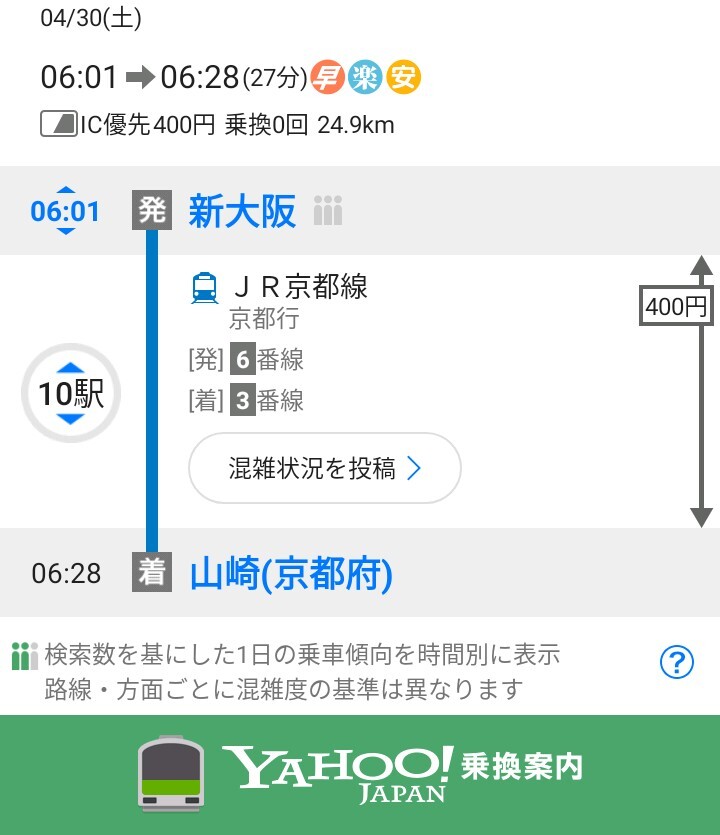Image resolution: width=720 pixels, height=835 pixels.
Task: Expand the 10駅 intermediate stops list
Action: point(71,393)
